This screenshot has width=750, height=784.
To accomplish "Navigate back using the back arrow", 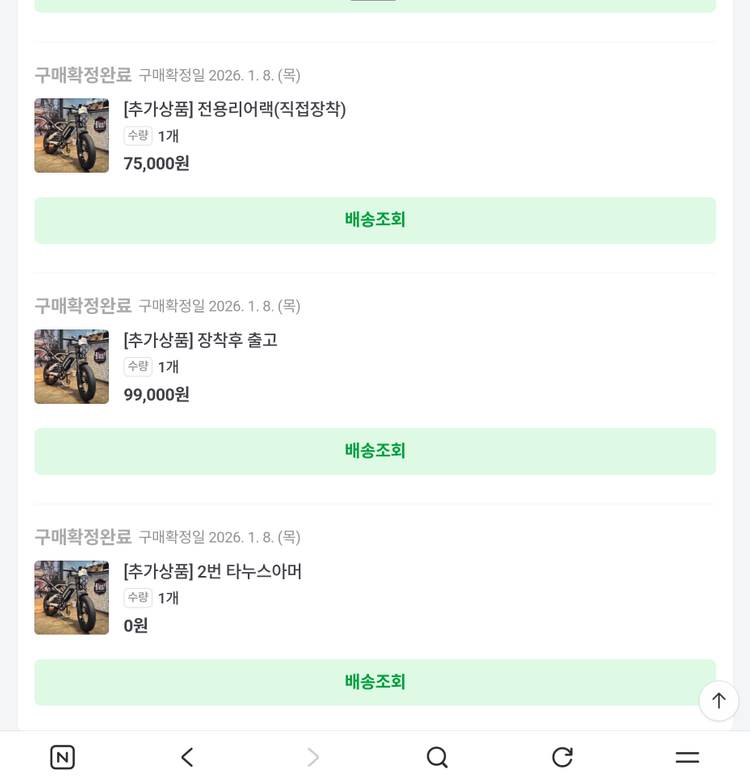I will click(x=187, y=757).
